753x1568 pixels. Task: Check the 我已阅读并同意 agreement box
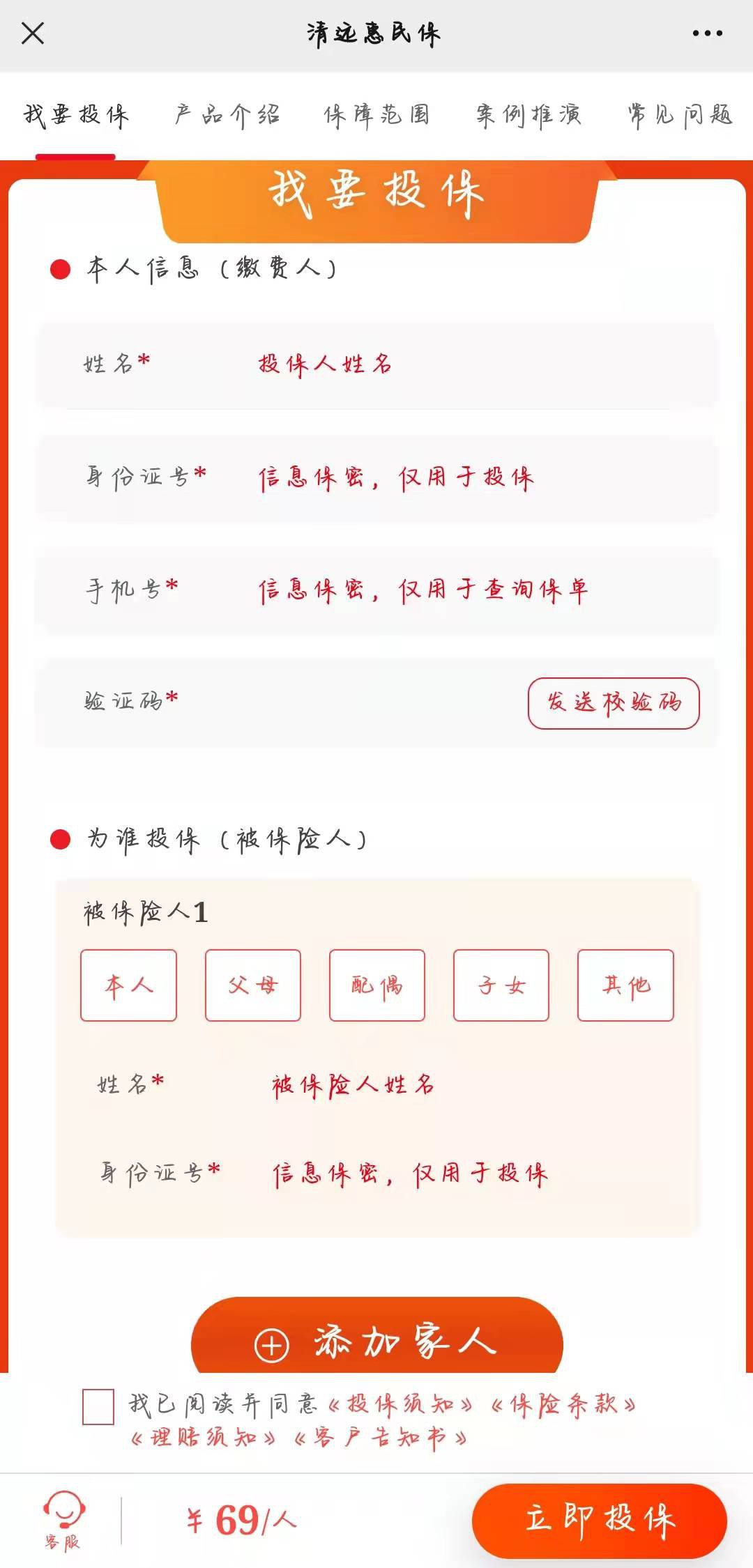(98, 1406)
